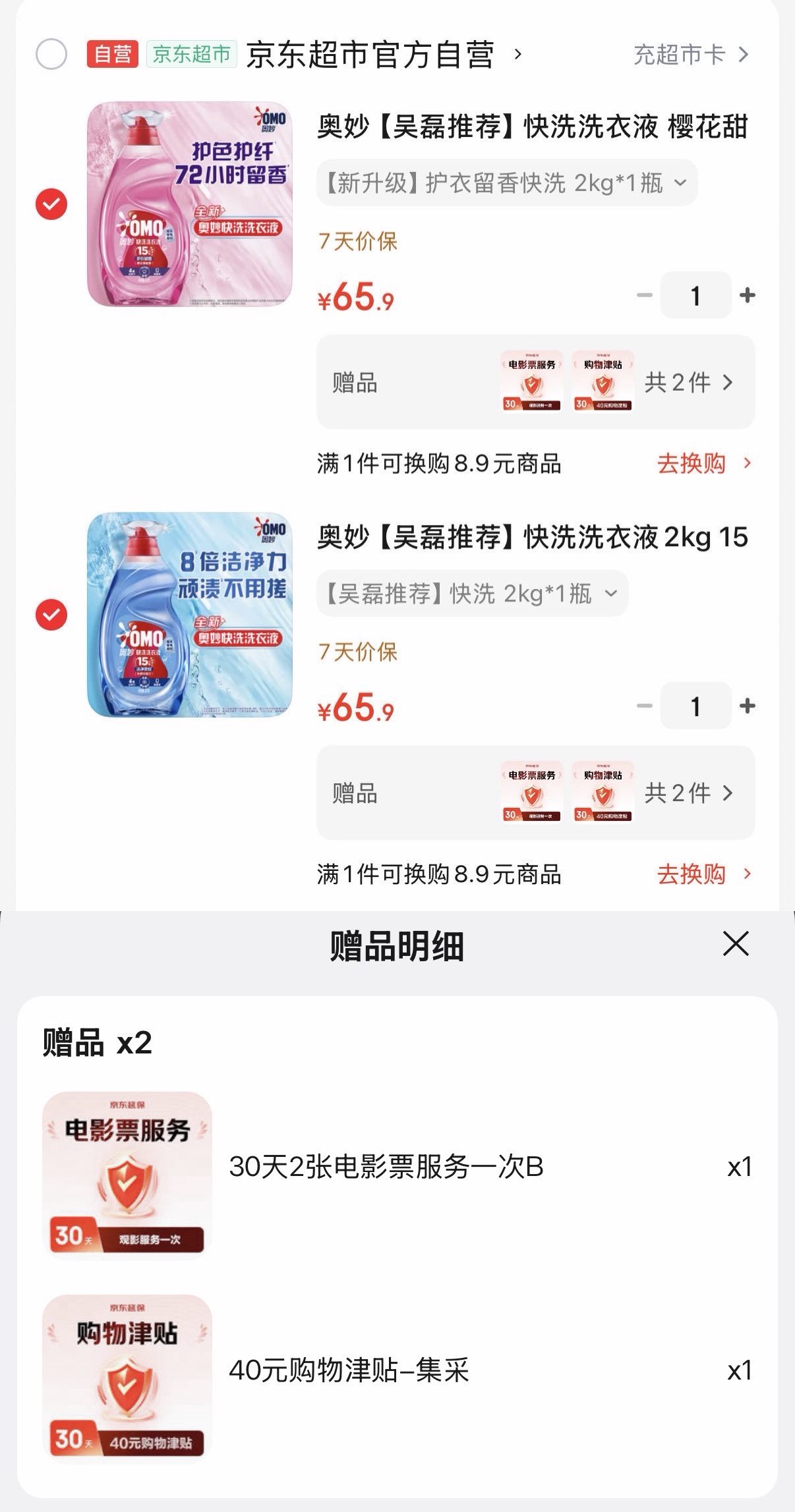Tap 去换购 under 快洗洗衣液 2kg 15
This screenshot has width=795, height=1512.
coord(703,874)
